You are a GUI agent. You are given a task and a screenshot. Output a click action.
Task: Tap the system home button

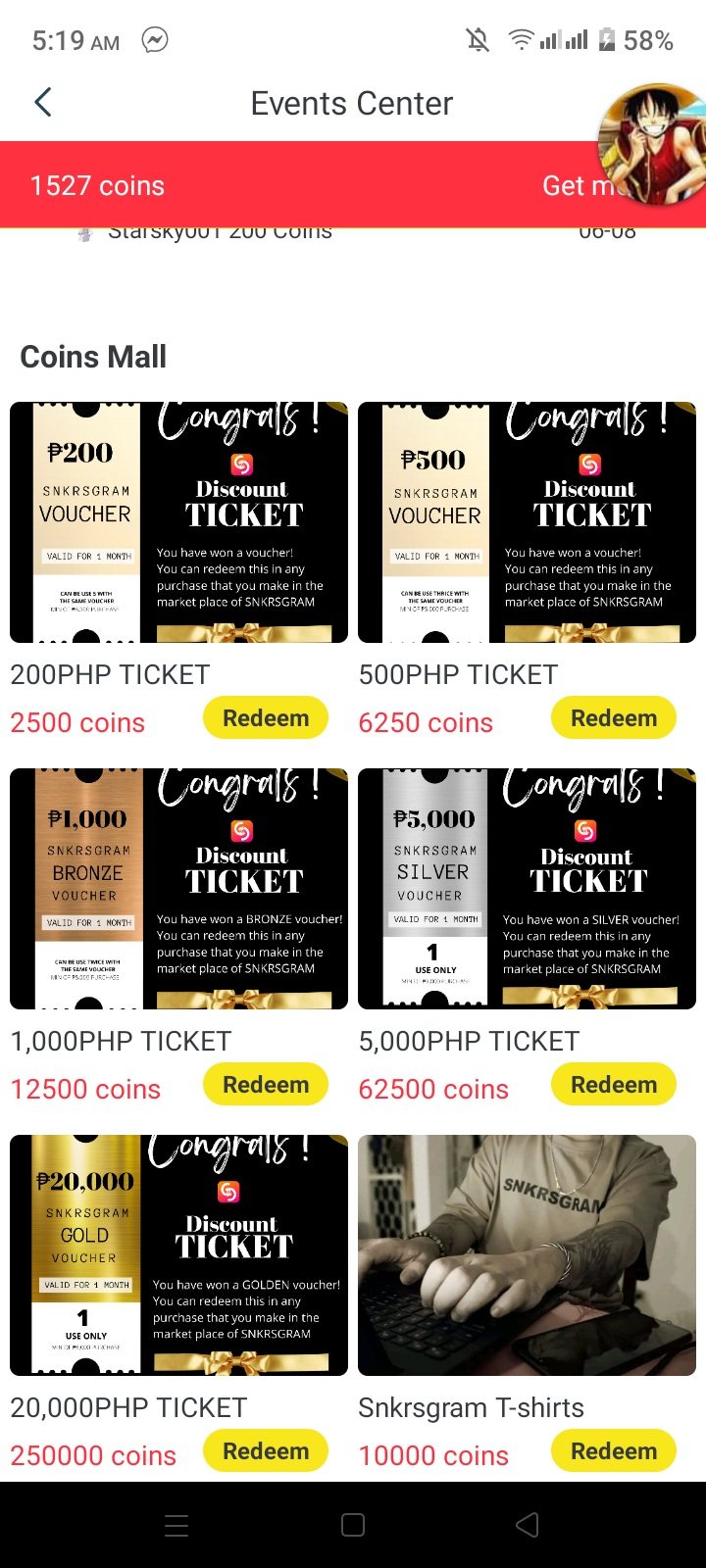tap(353, 1525)
